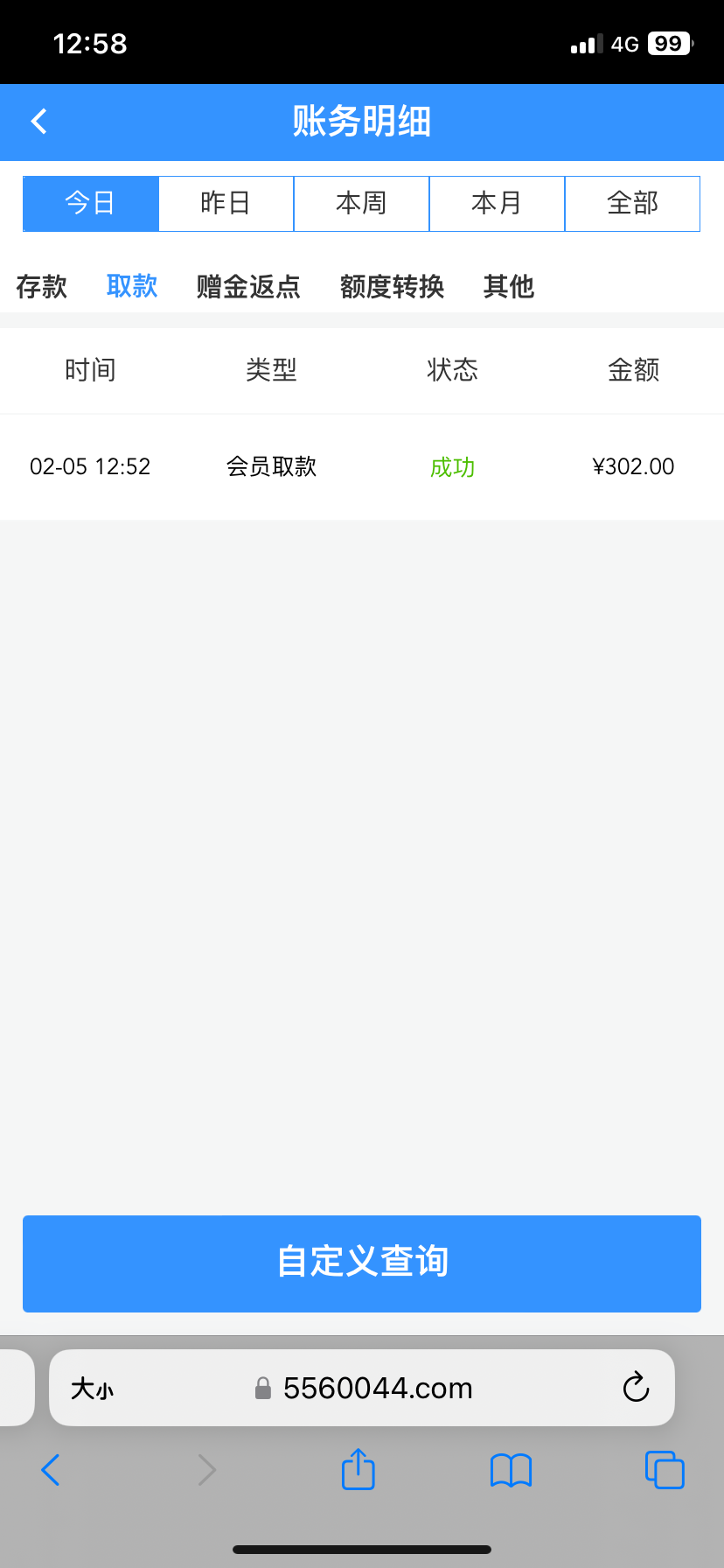This screenshot has width=724, height=1568.
Task: Open the 会员取款 ¥302.00 record
Action: pyautogui.click(x=361, y=466)
